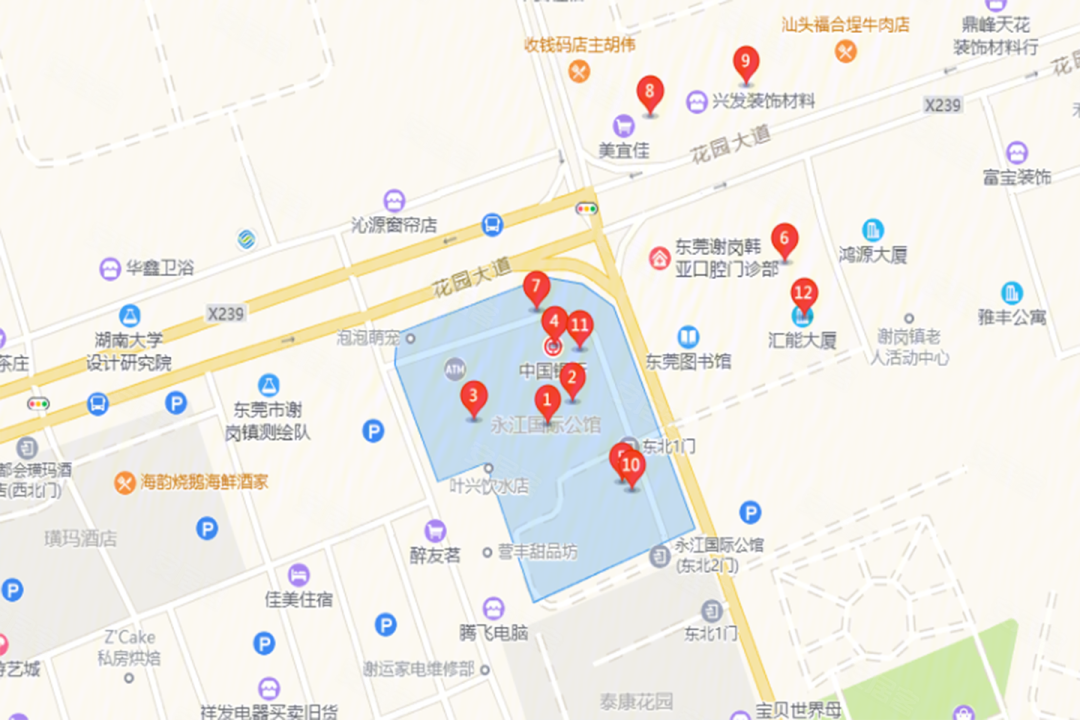
Task: Tap the 美宜佳 shop icon
Action: (x=624, y=126)
